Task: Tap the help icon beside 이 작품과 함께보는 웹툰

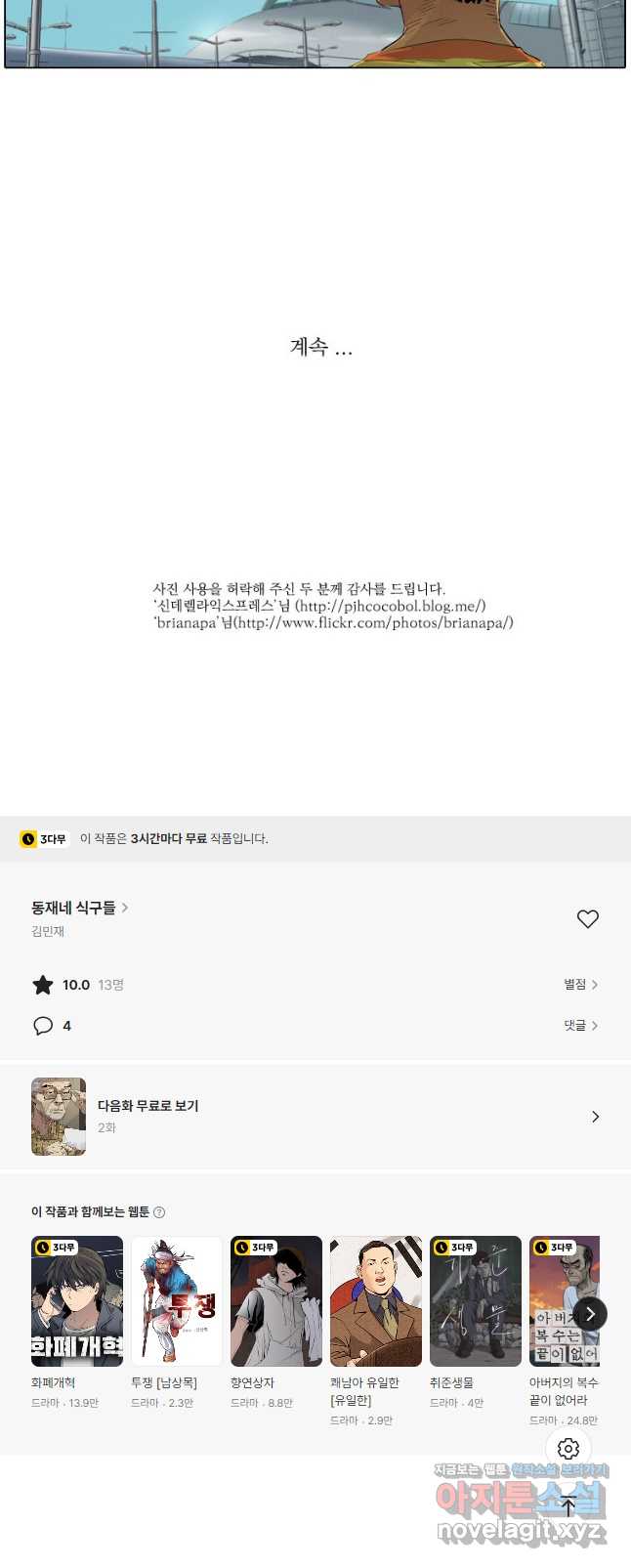Action: point(159,1212)
